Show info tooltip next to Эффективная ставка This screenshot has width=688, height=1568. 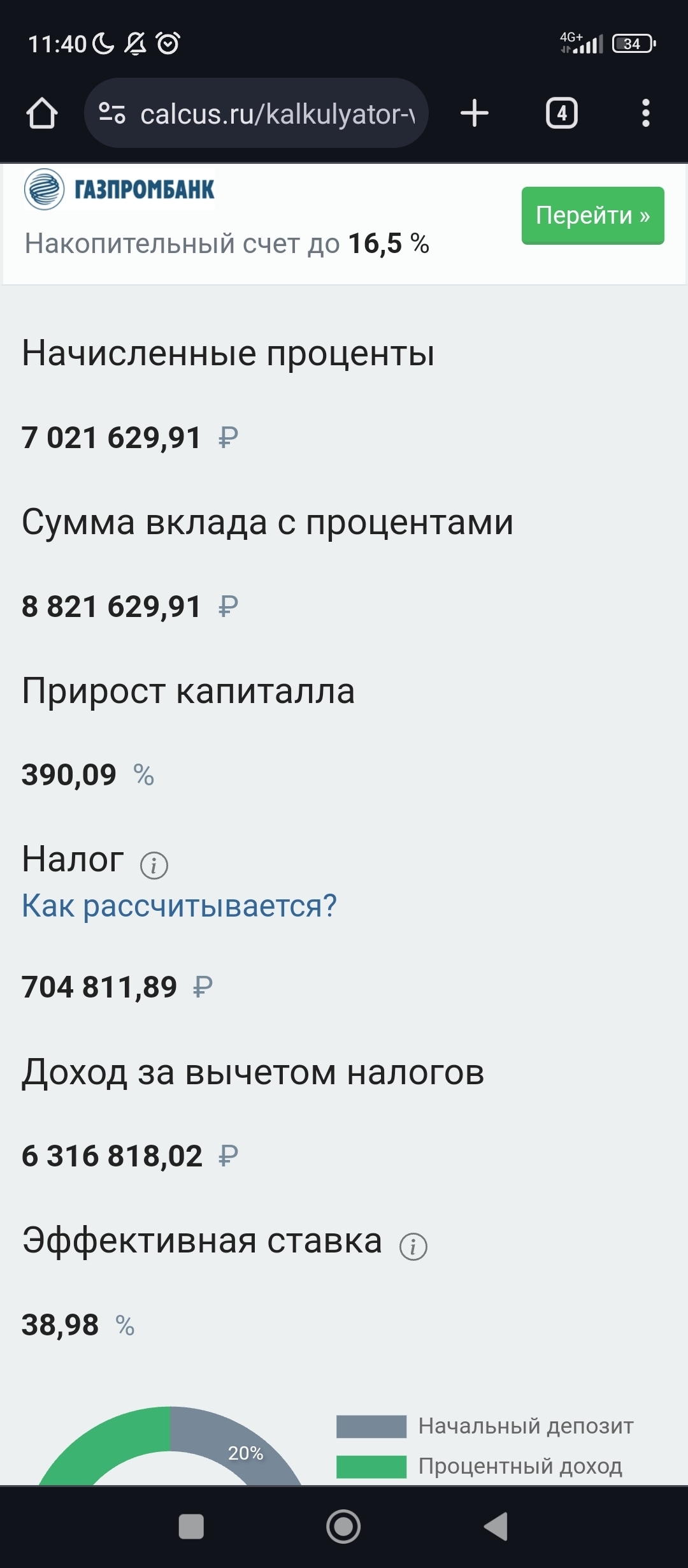413,1247
